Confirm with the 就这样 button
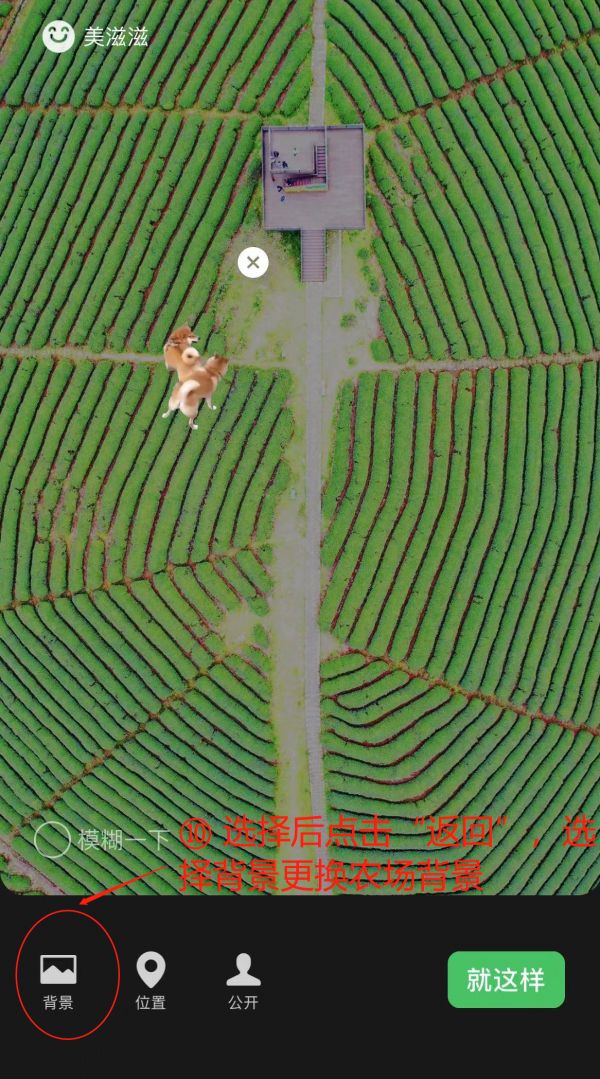Image resolution: width=600 pixels, height=1079 pixels. click(x=505, y=979)
